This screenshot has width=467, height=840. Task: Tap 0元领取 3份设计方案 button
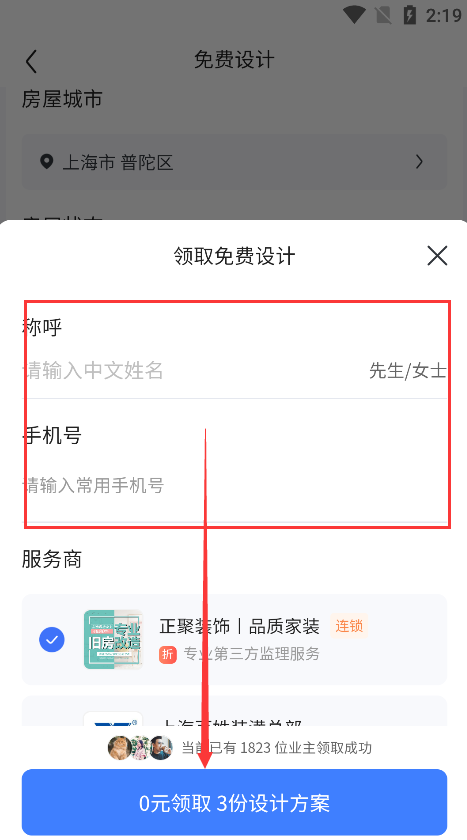click(x=234, y=802)
